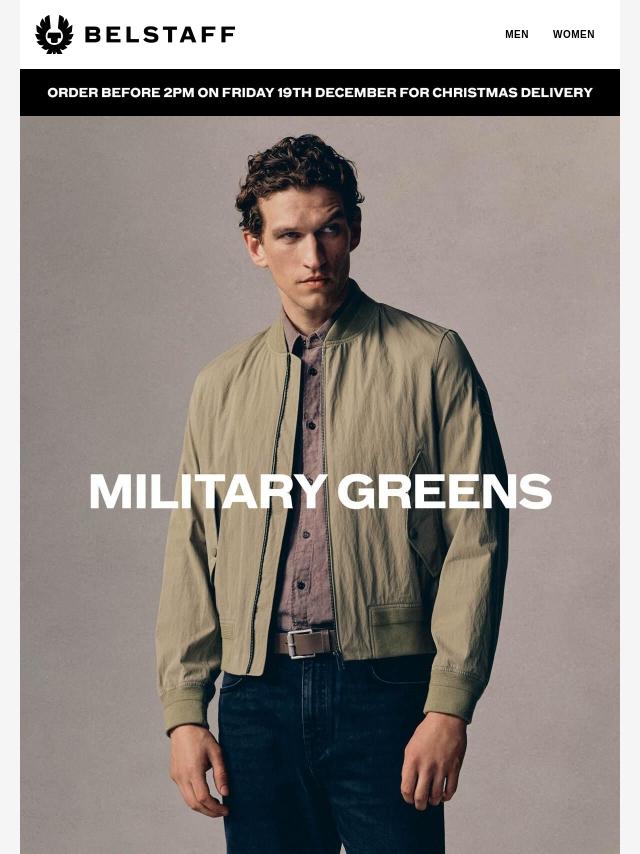Open the Military Greens hero image
The image size is (640, 854).
[320, 485]
